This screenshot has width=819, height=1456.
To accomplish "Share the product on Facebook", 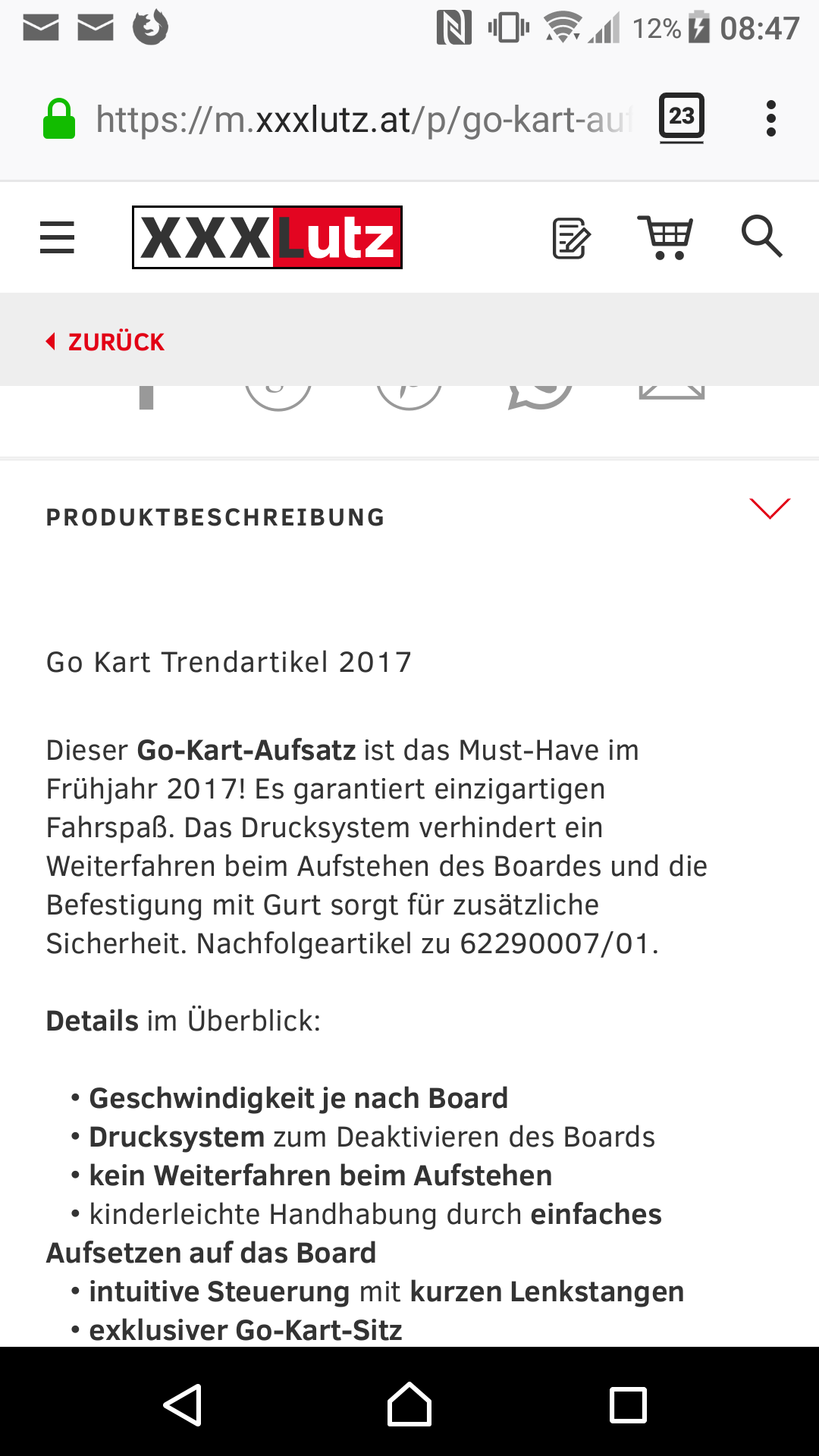I will point(146,397).
